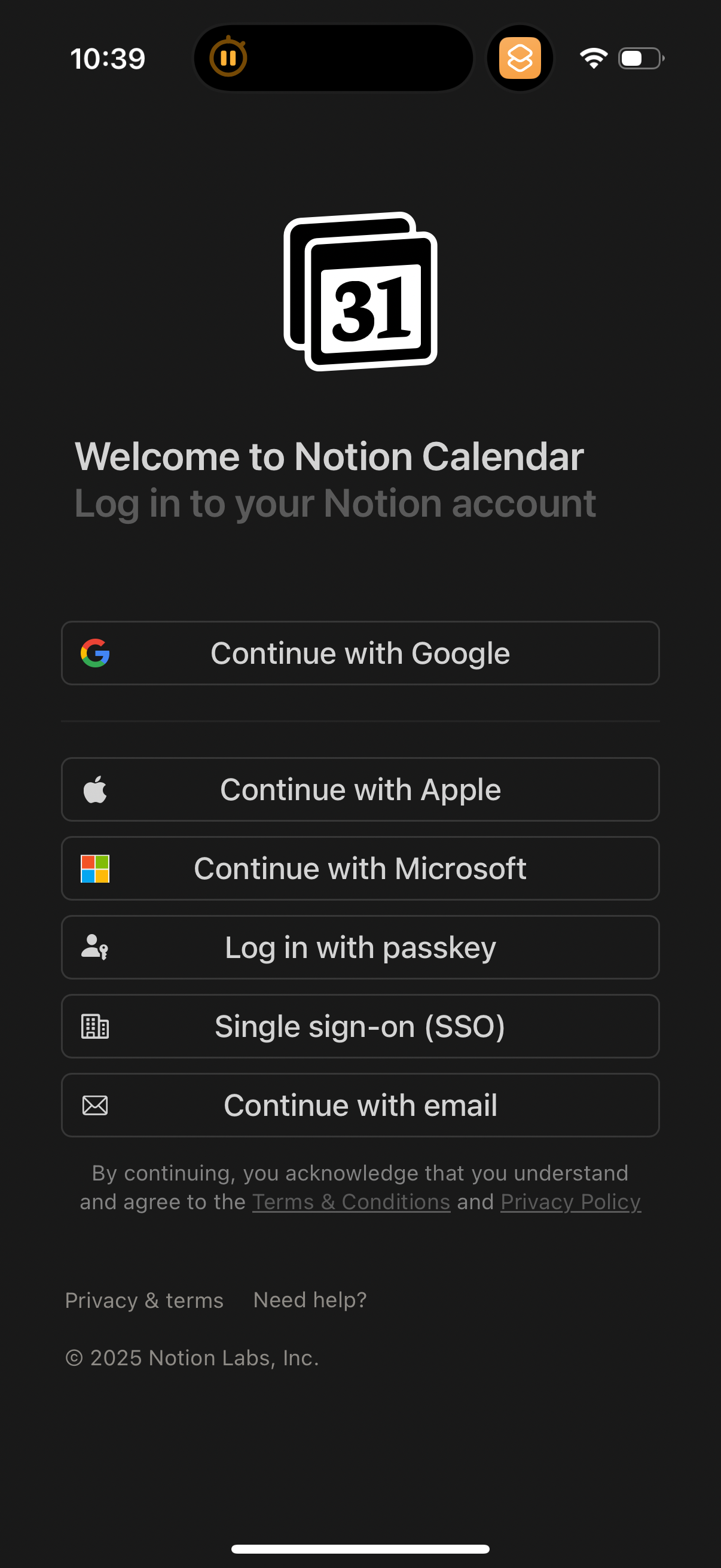The width and height of the screenshot is (721, 1568).
Task: Open the Privacy Policy link
Action: click(x=570, y=1200)
